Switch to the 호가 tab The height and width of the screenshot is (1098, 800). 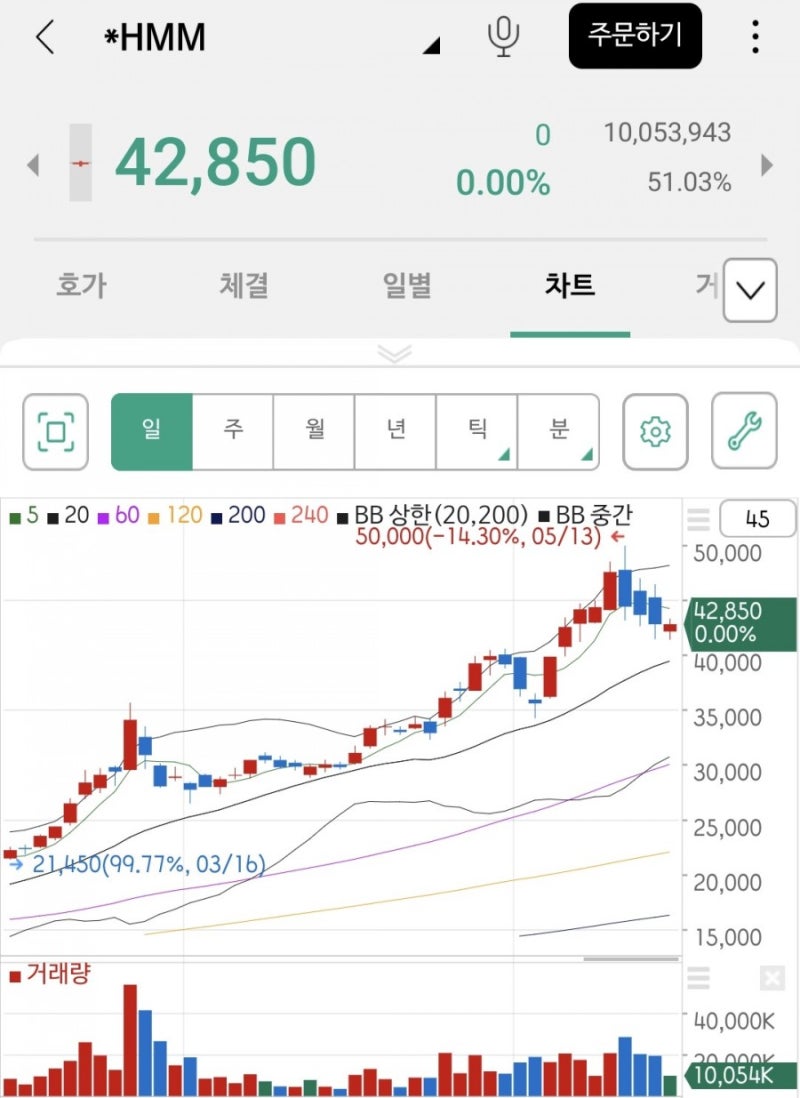pyautogui.click(x=81, y=286)
